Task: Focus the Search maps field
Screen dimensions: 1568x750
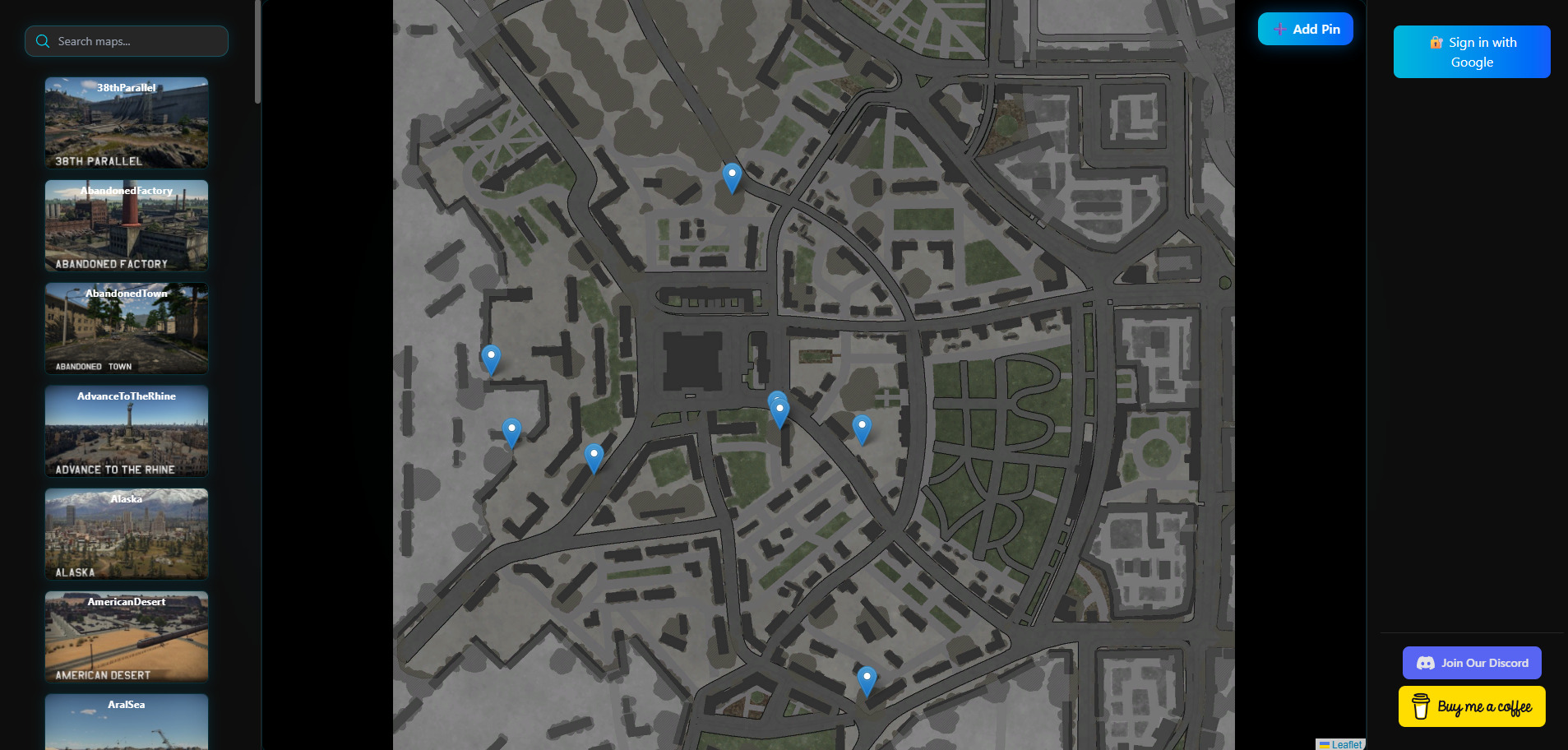Action: pos(136,41)
